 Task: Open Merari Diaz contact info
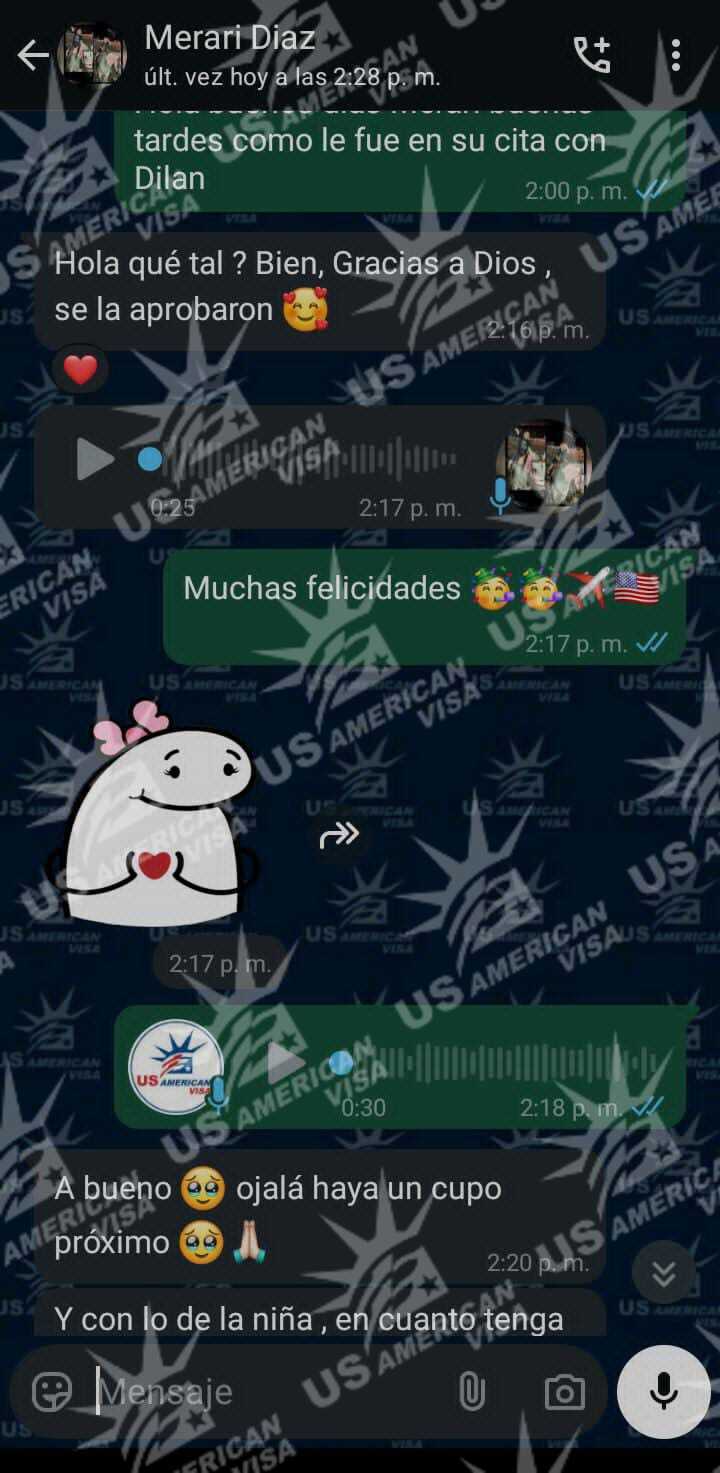[x=230, y=40]
